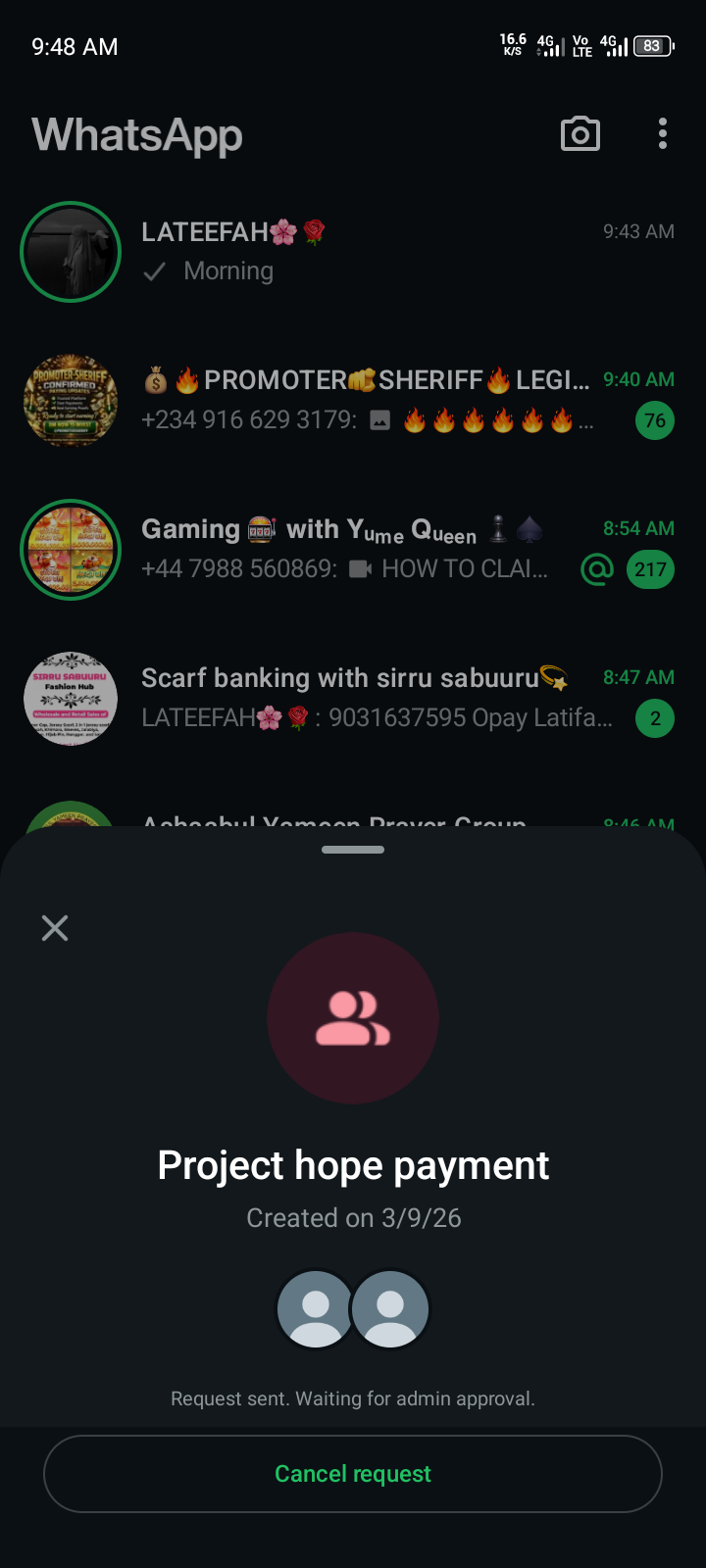706x1568 pixels.
Task: Open the PROMOTER SHERIFF group chat
Action: [392, 401]
